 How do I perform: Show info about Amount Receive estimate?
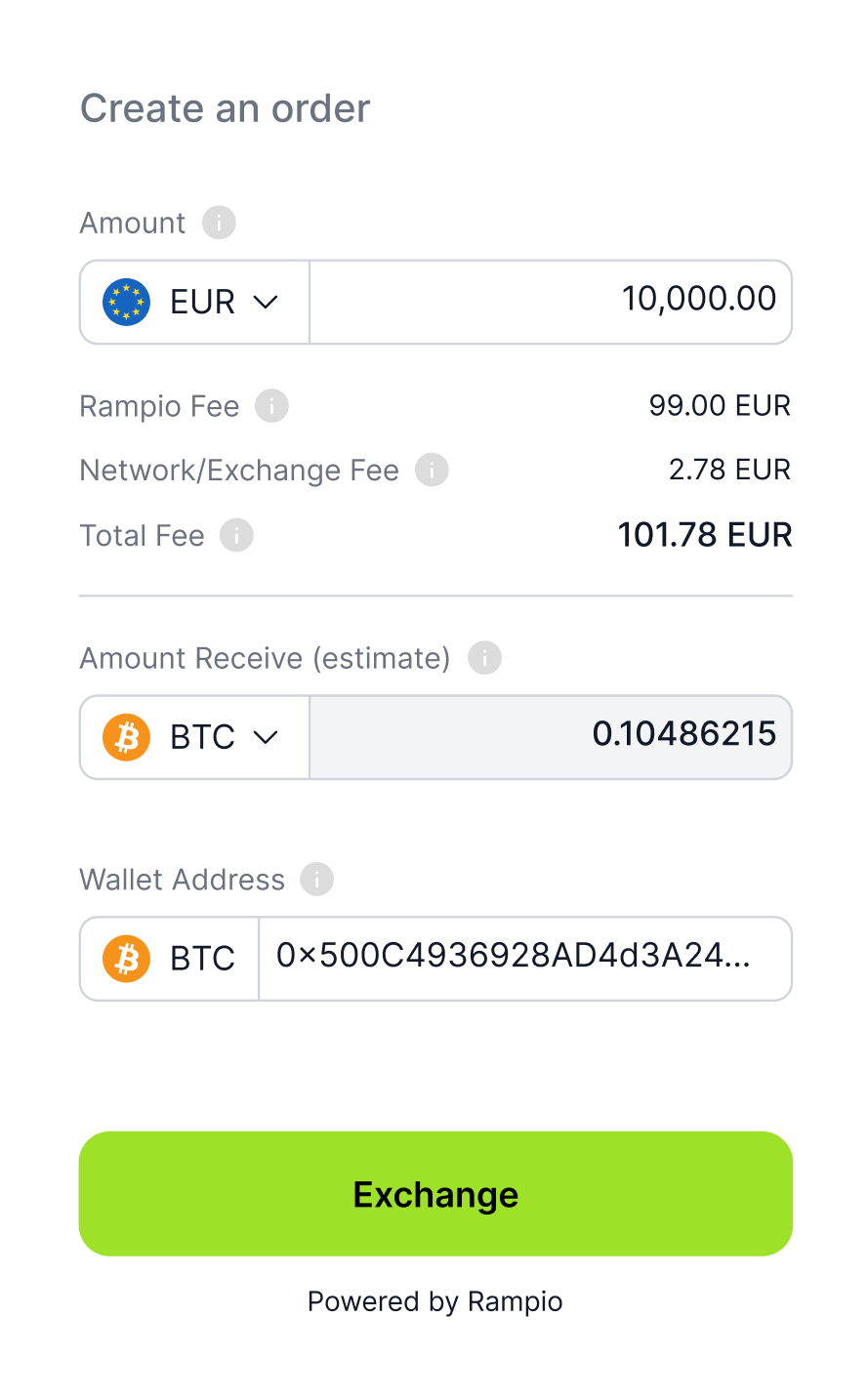click(484, 658)
